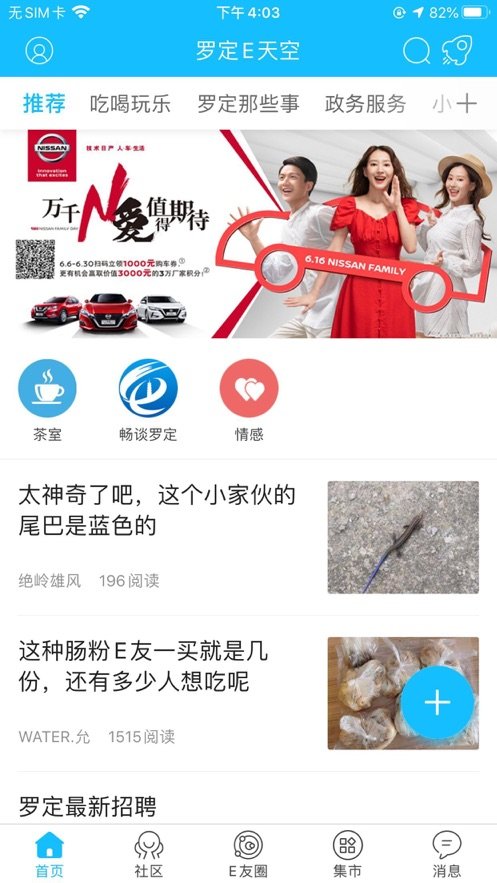Open the 肠粉 post by WATER.允

point(248,693)
